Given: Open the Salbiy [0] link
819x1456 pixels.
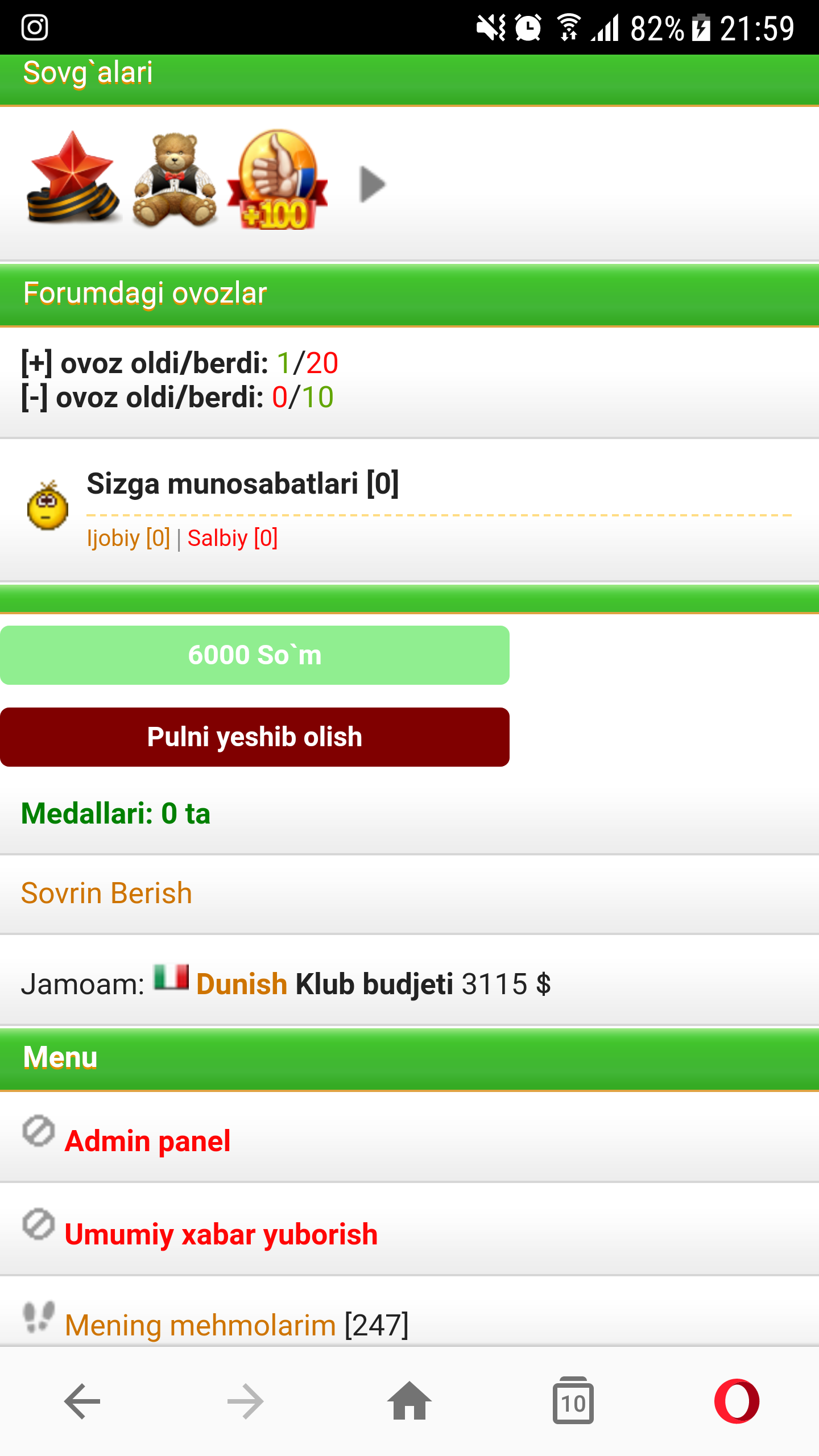Looking at the screenshot, I should tap(232, 538).
